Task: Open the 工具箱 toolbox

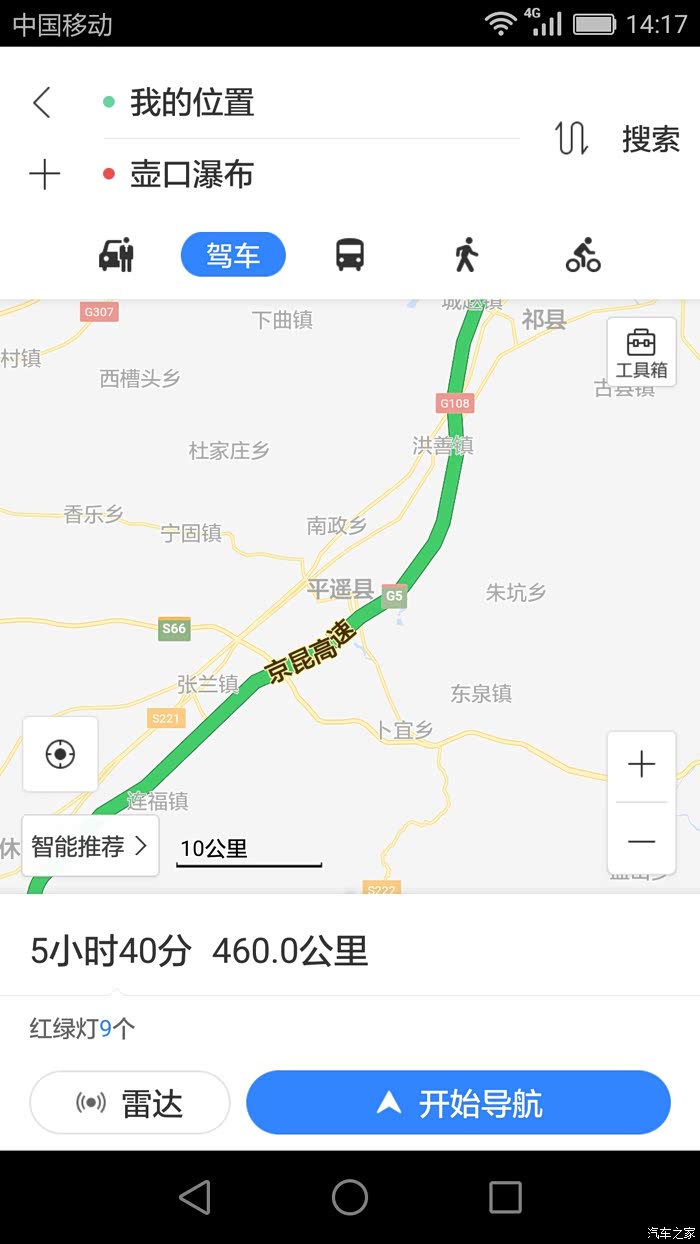Action: (641, 352)
